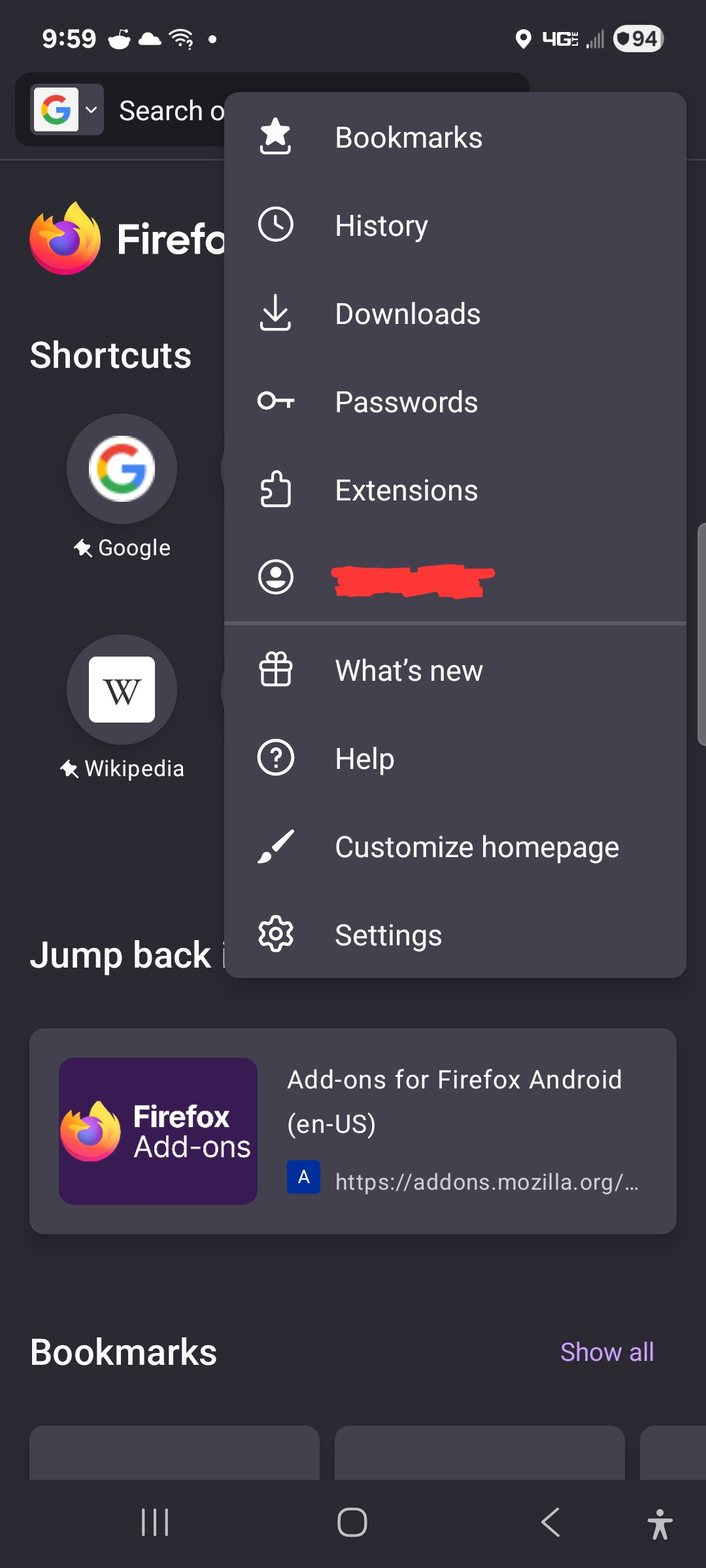Screen dimensions: 706x1568
Task: View What's new
Action: coord(409,670)
